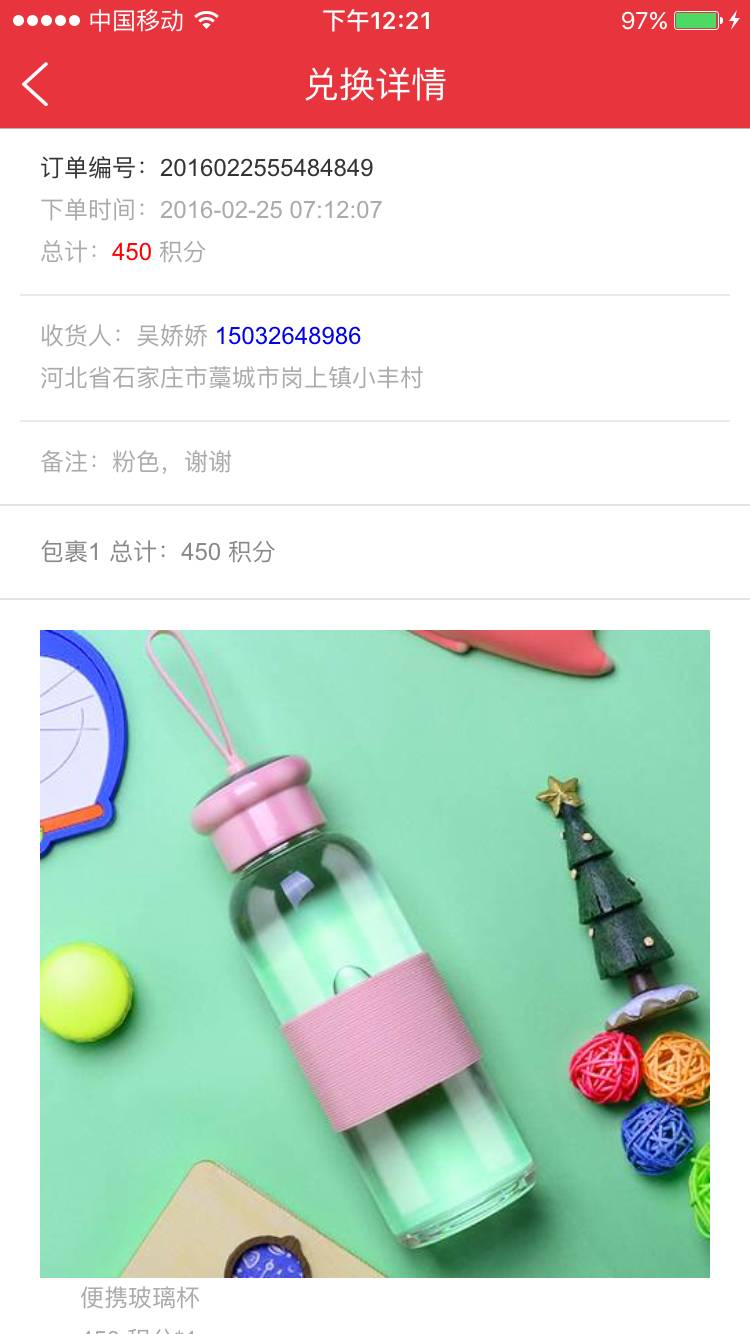Open the 便携玻璃杯 product image
Screen dimensions: 750x1334
pos(375,953)
